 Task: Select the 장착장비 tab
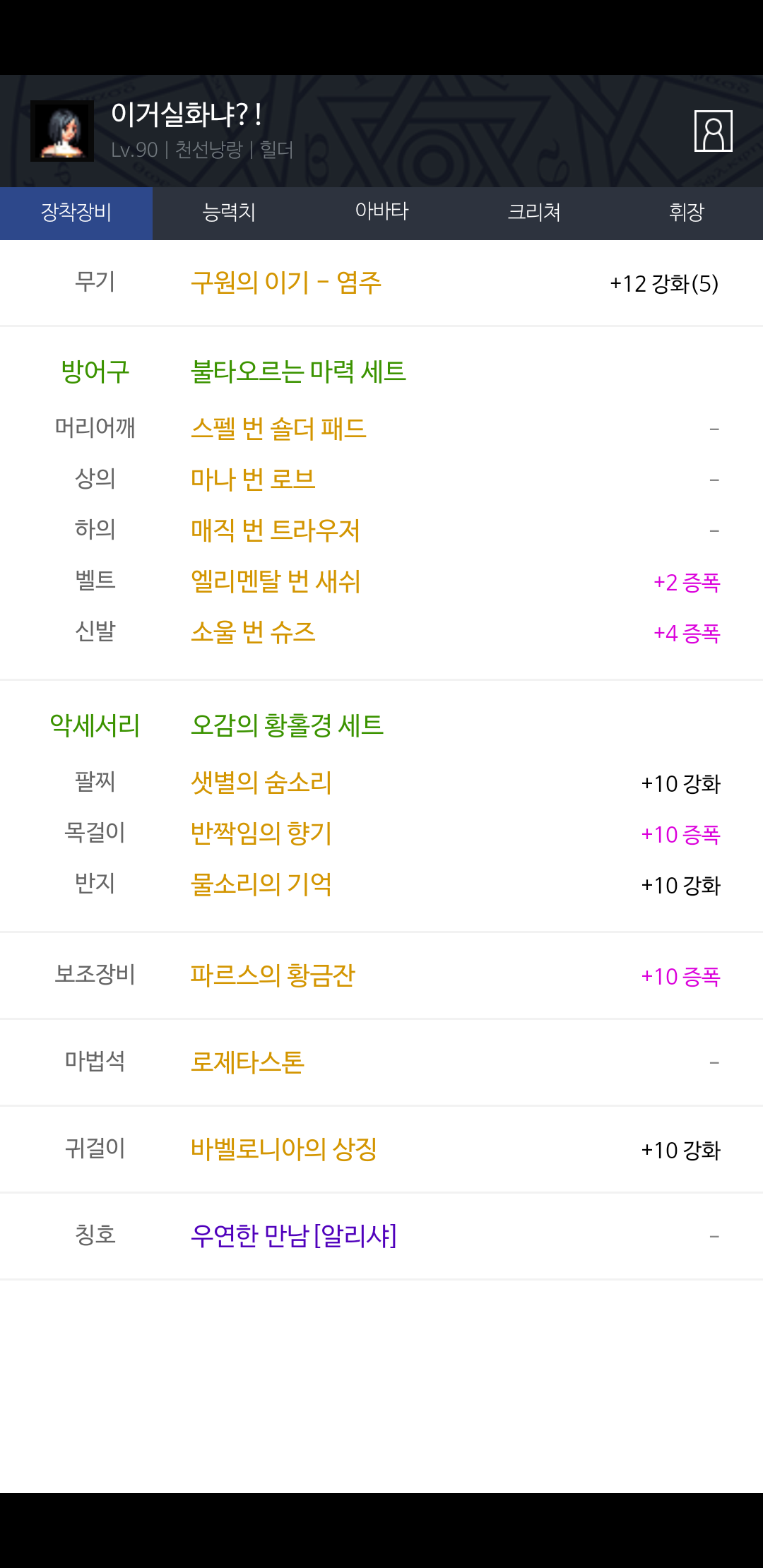click(x=76, y=213)
